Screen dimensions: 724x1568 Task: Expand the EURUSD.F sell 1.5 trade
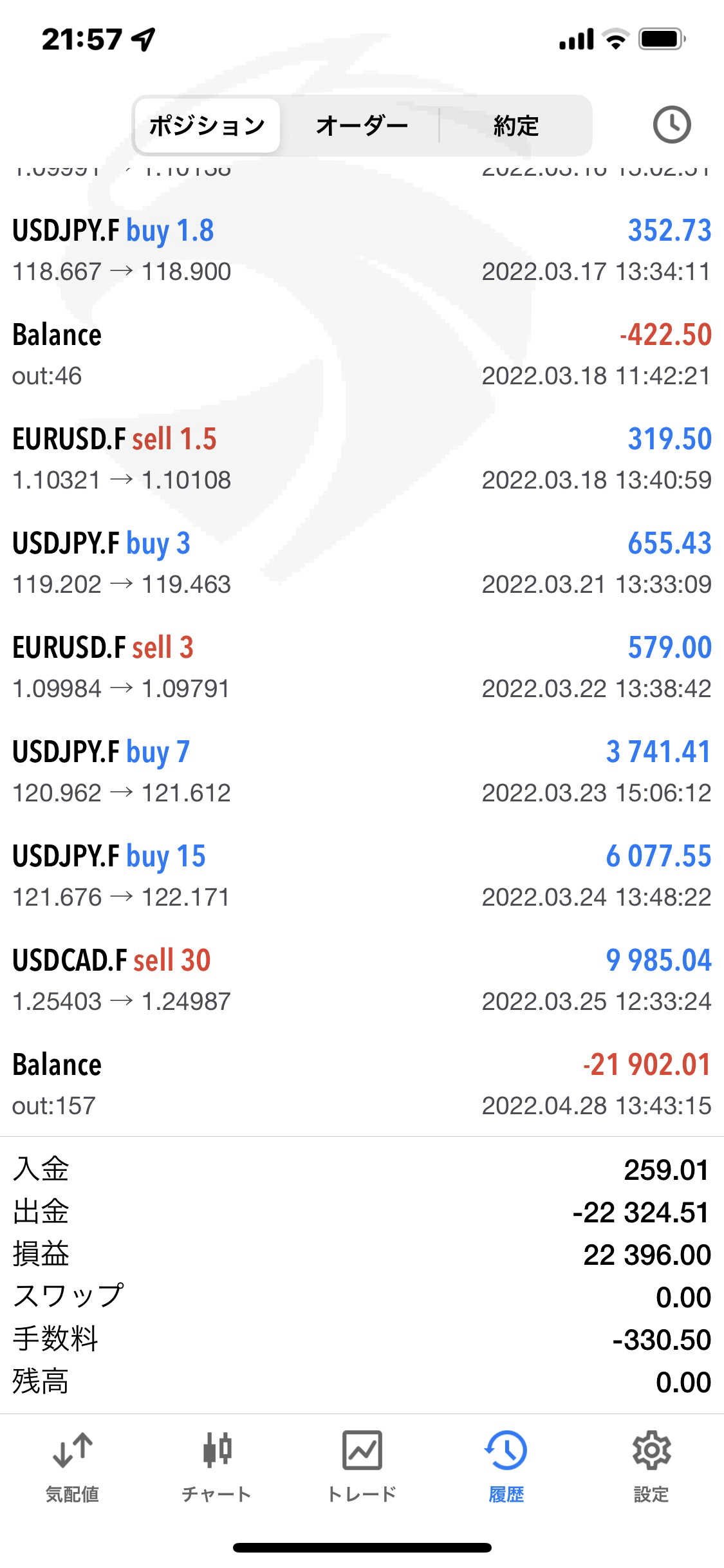pyautogui.click(x=362, y=458)
